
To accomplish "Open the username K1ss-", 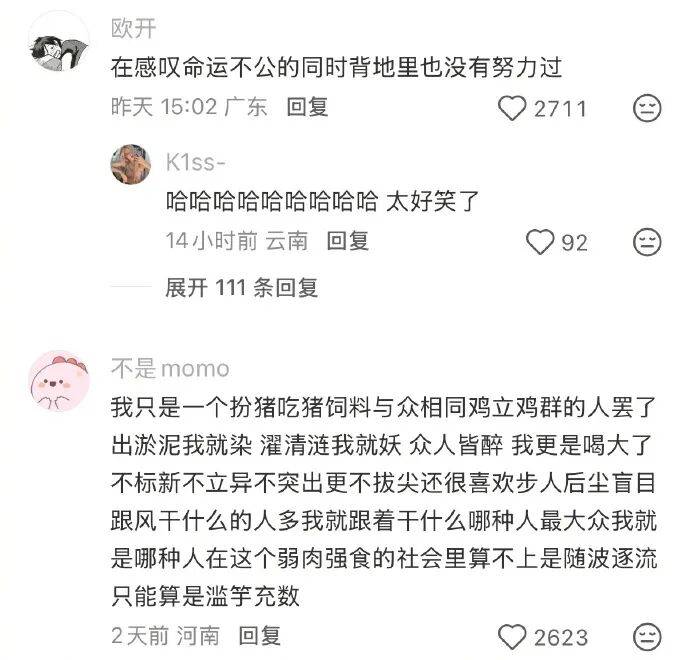I will (196, 162).
